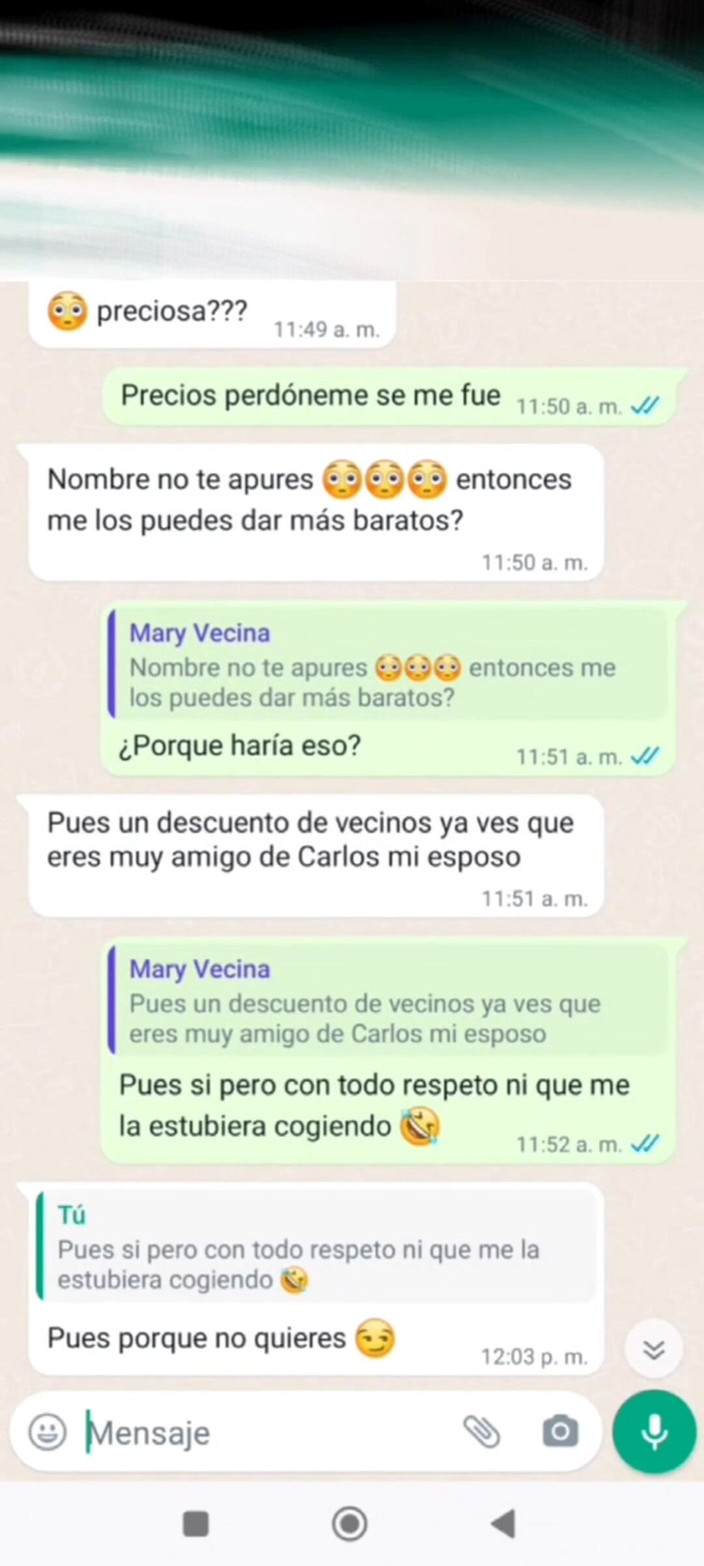Jump to latest messages with double-chevron button
Image resolution: width=704 pixels, height=1566 pixels.
(x=653, y=1350)
